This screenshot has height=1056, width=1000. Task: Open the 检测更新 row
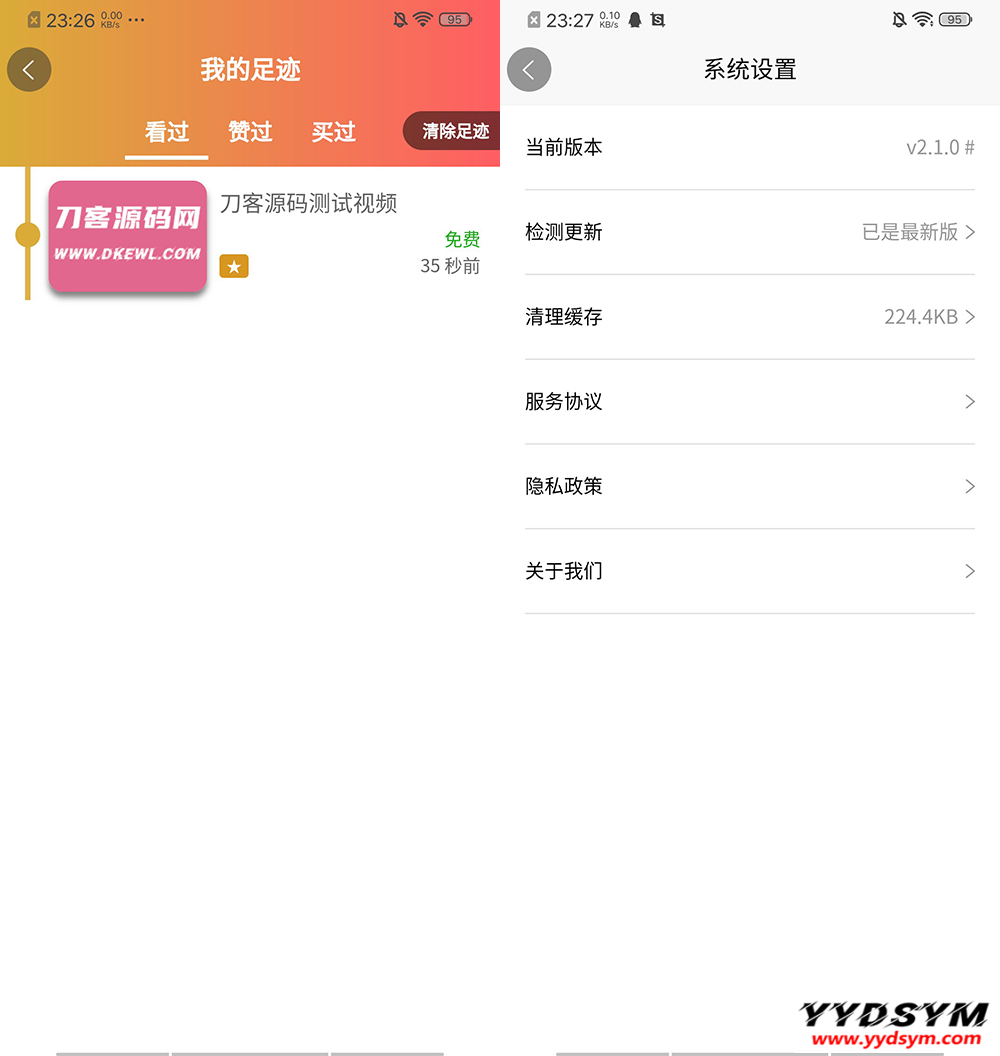[749, 232]
